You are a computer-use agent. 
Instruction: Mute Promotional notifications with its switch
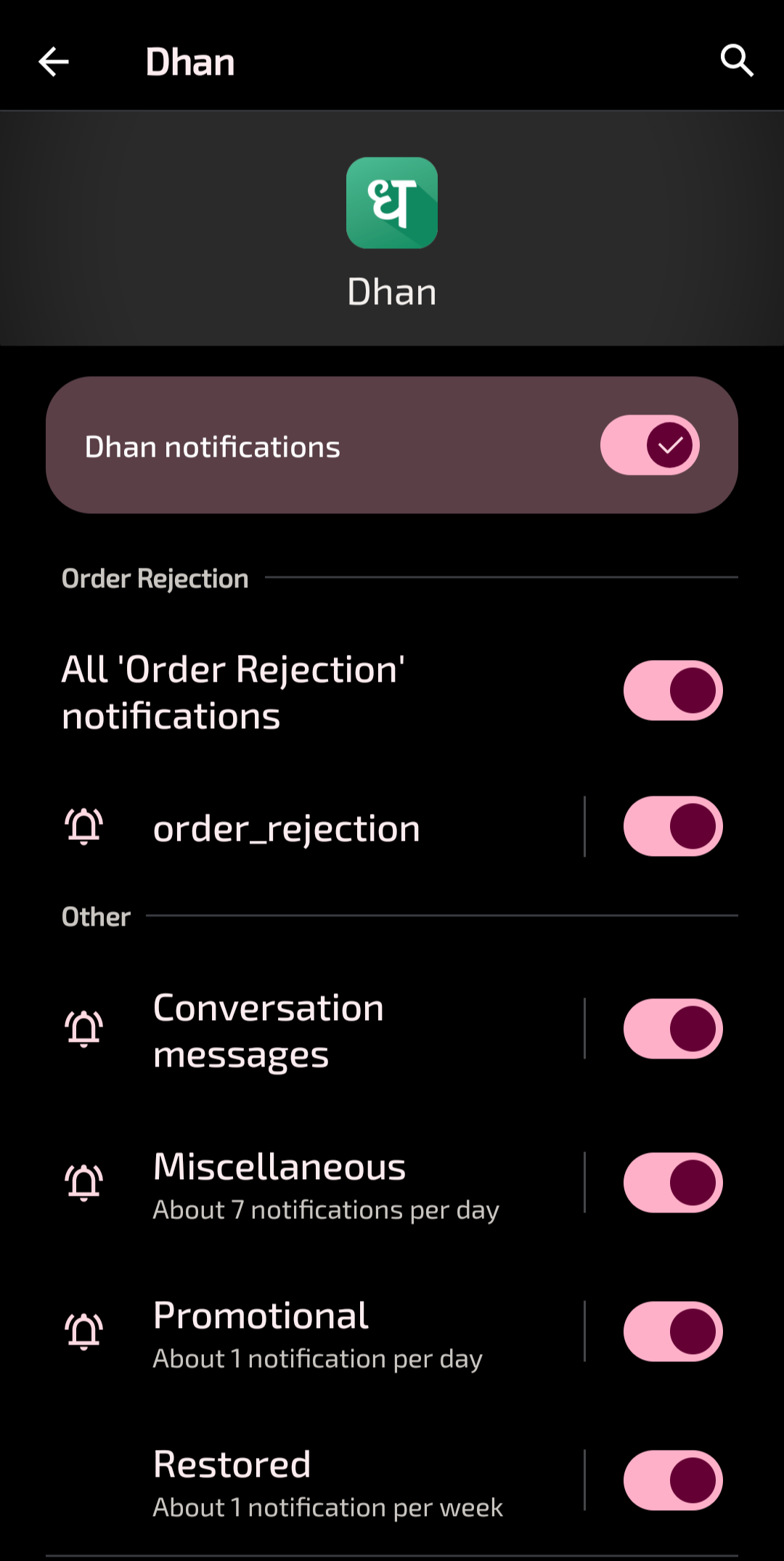(673, 1332)
